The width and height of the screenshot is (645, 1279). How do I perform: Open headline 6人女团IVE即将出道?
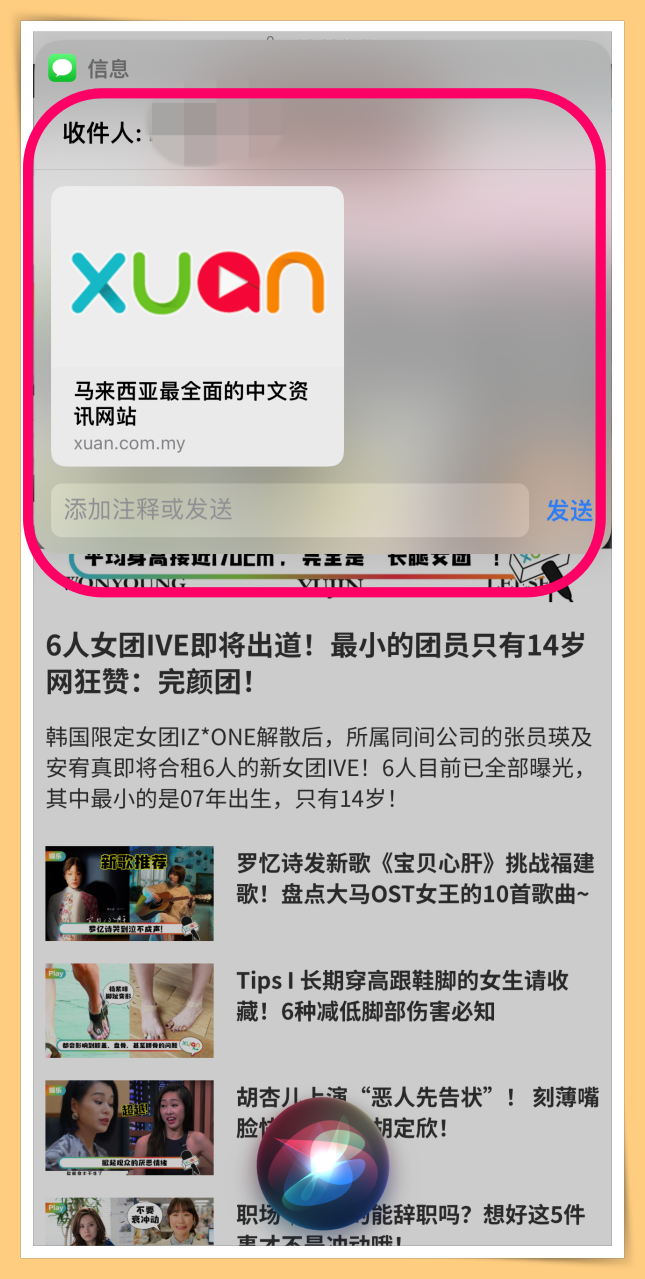315,664
